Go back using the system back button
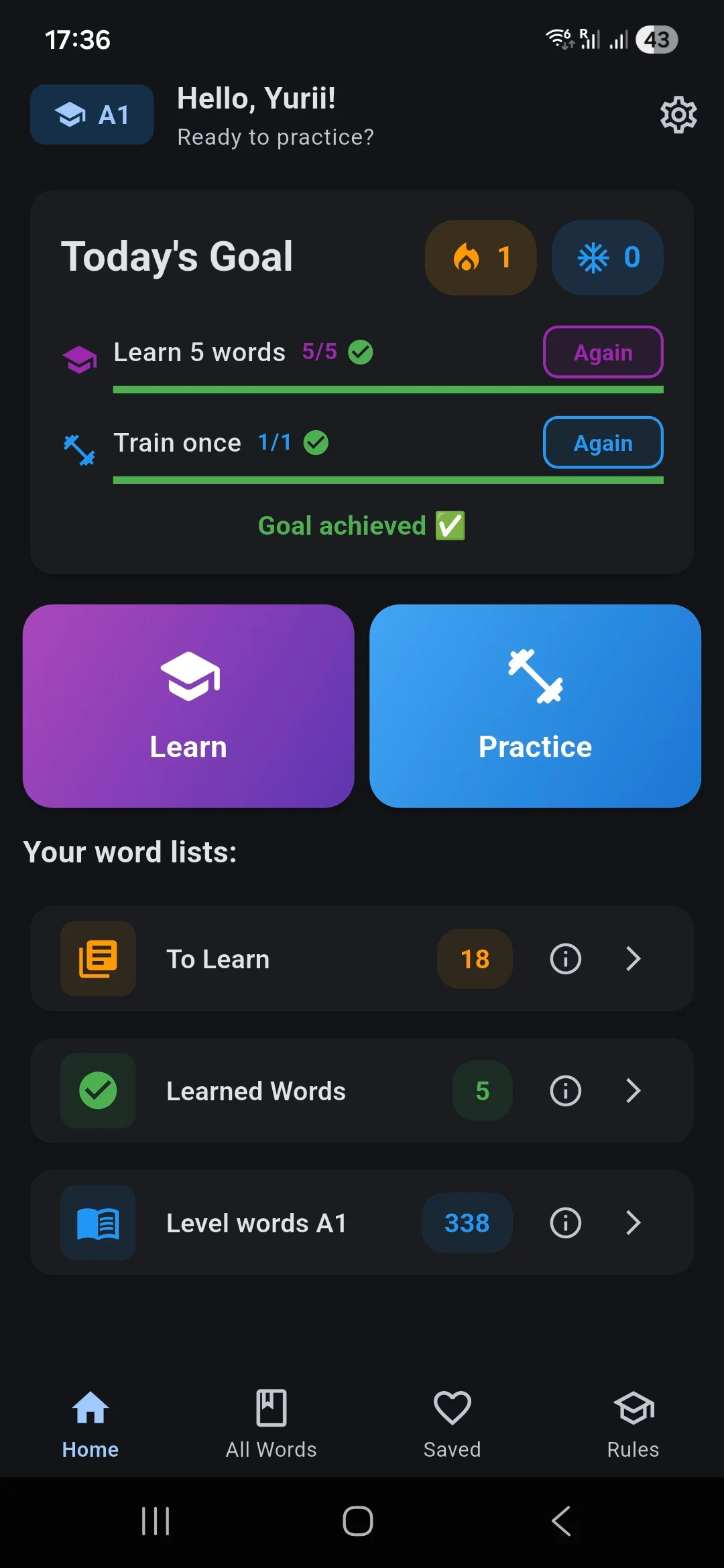 [x=561, y=1521]
